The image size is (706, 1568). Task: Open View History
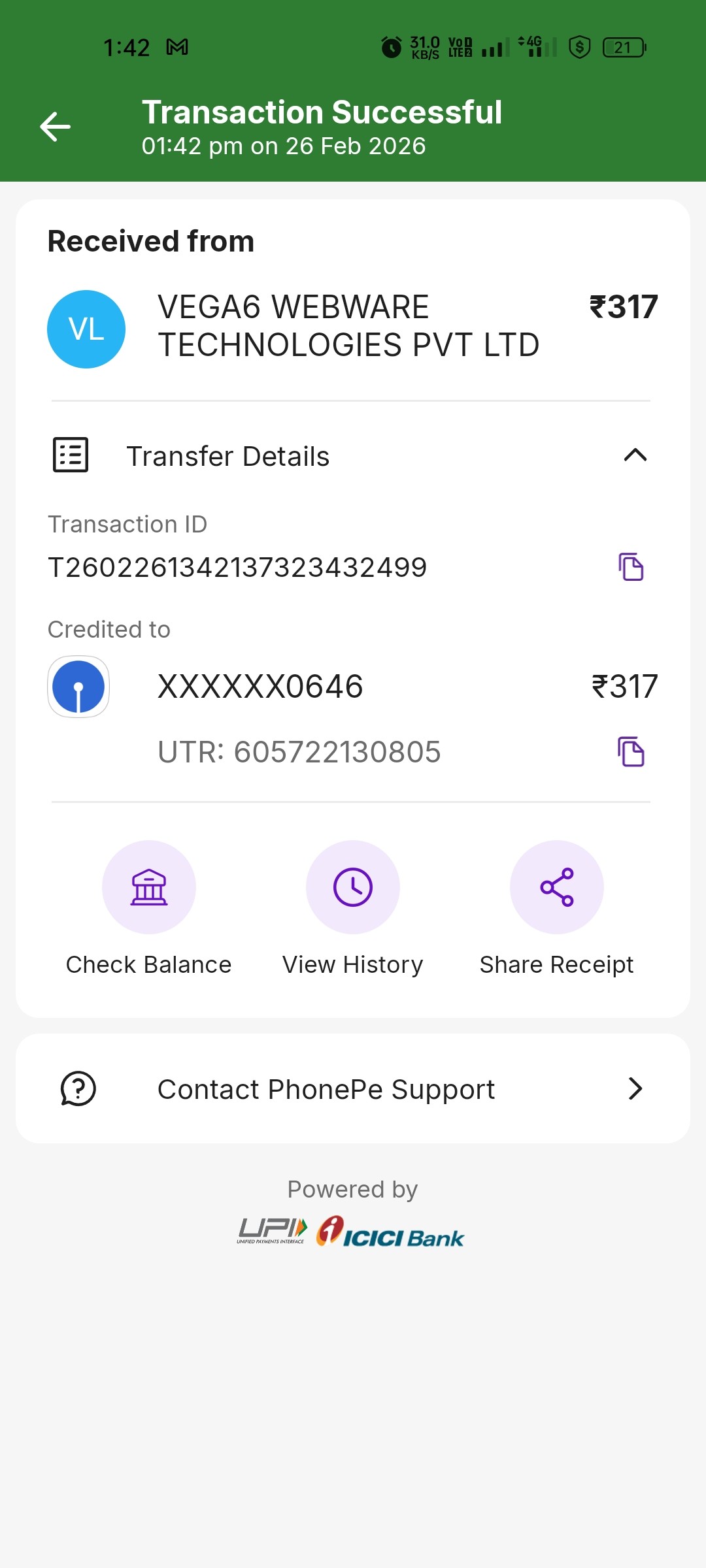pyautogui.click(x=353, y=887)
